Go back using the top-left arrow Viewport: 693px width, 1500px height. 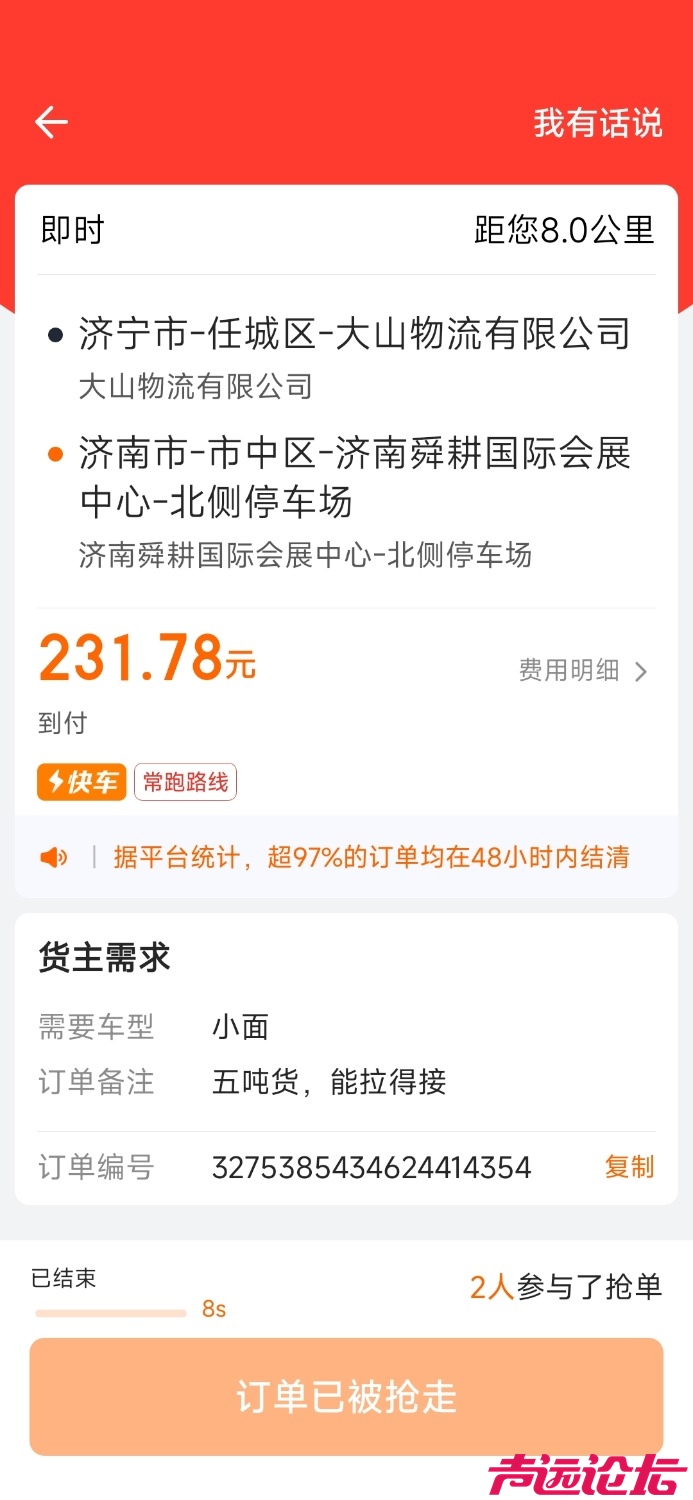pyautogui.click(x=51, y=123)
